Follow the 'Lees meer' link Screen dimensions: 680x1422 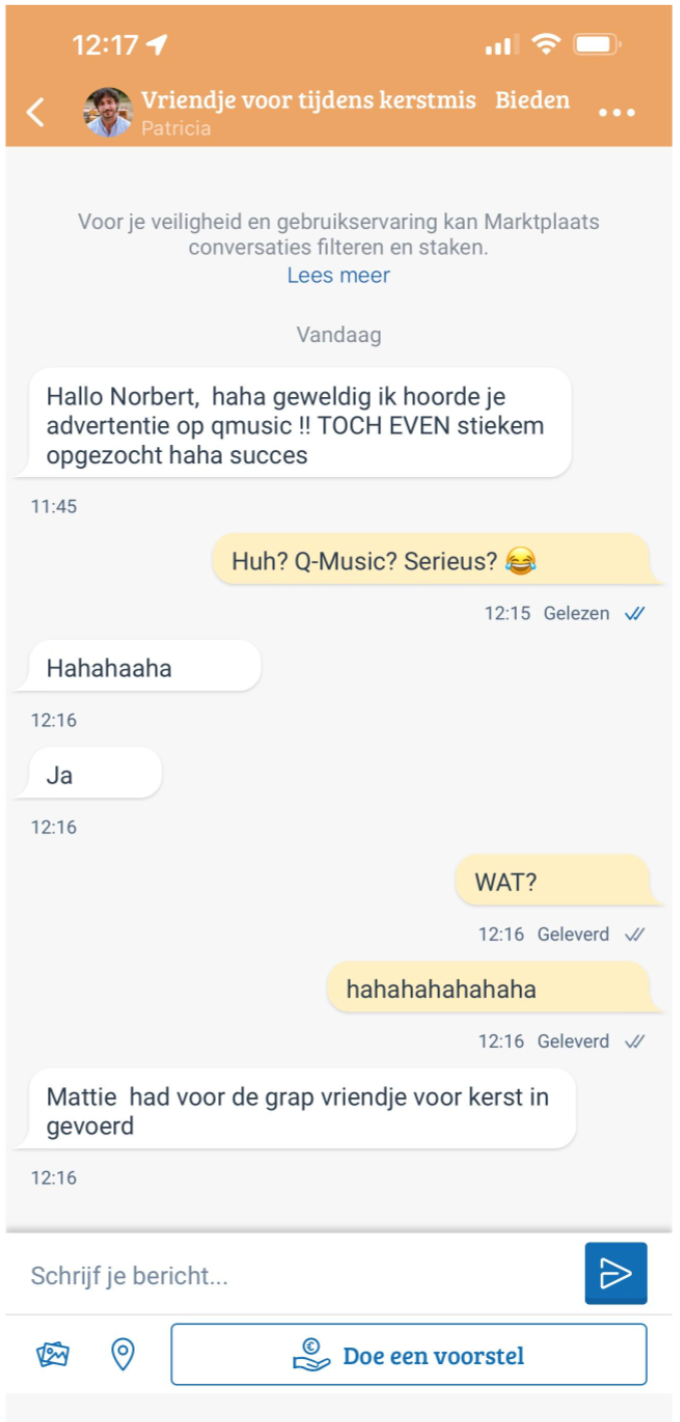coord(338,275)
